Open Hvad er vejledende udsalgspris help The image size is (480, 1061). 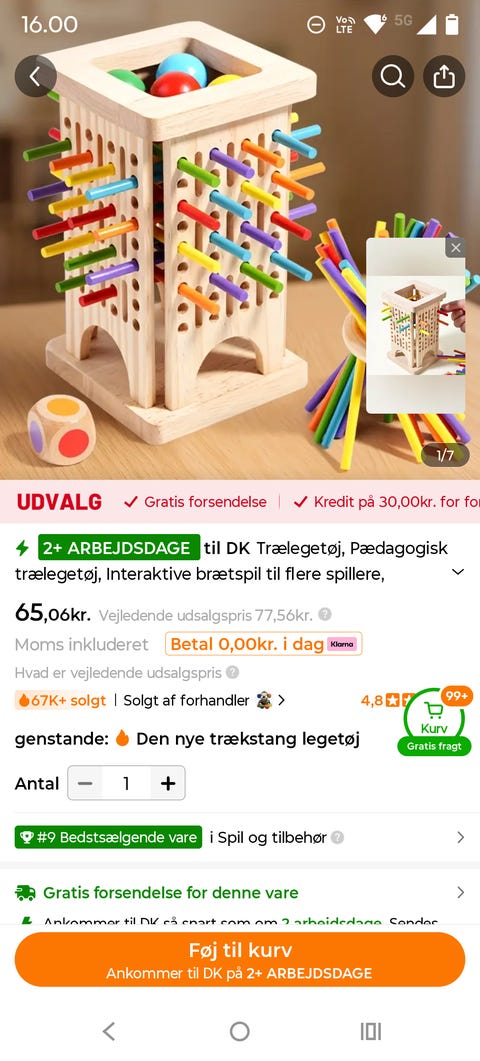pos(127,673)
